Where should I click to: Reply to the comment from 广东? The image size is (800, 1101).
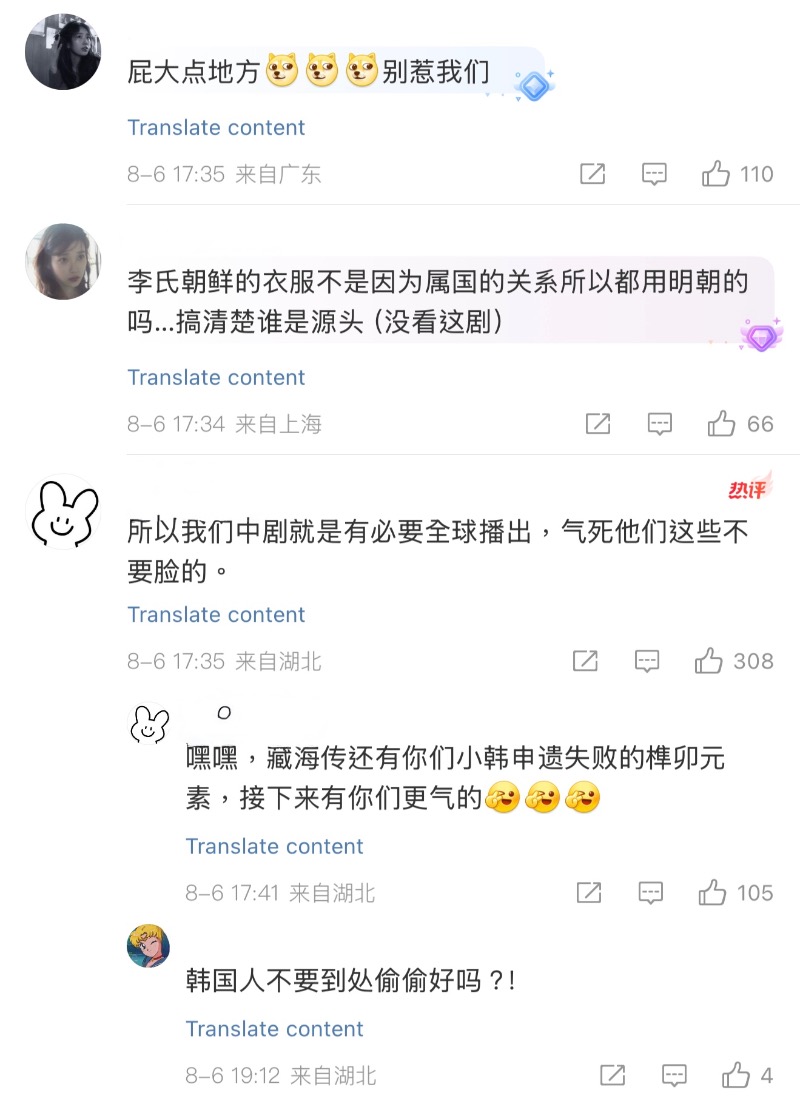653,174
